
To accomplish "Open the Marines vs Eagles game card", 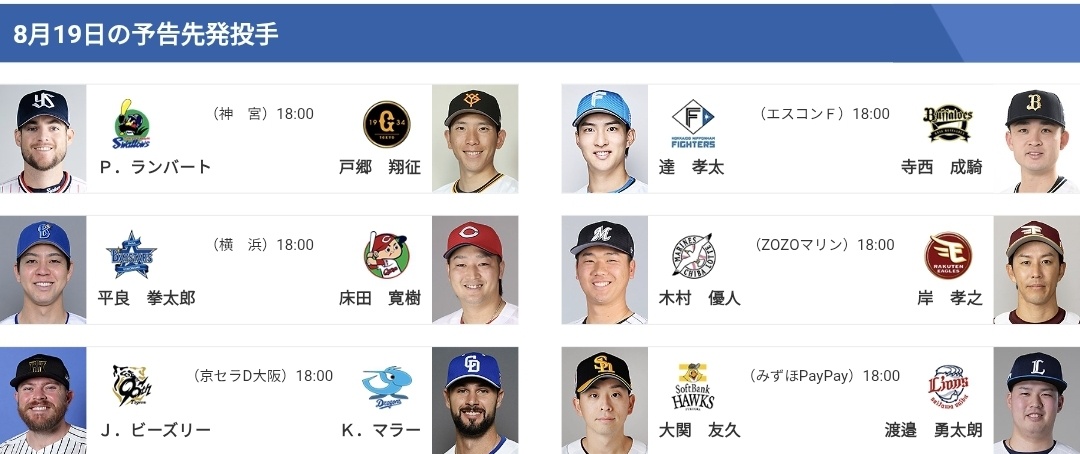I will tap(820, 270).
